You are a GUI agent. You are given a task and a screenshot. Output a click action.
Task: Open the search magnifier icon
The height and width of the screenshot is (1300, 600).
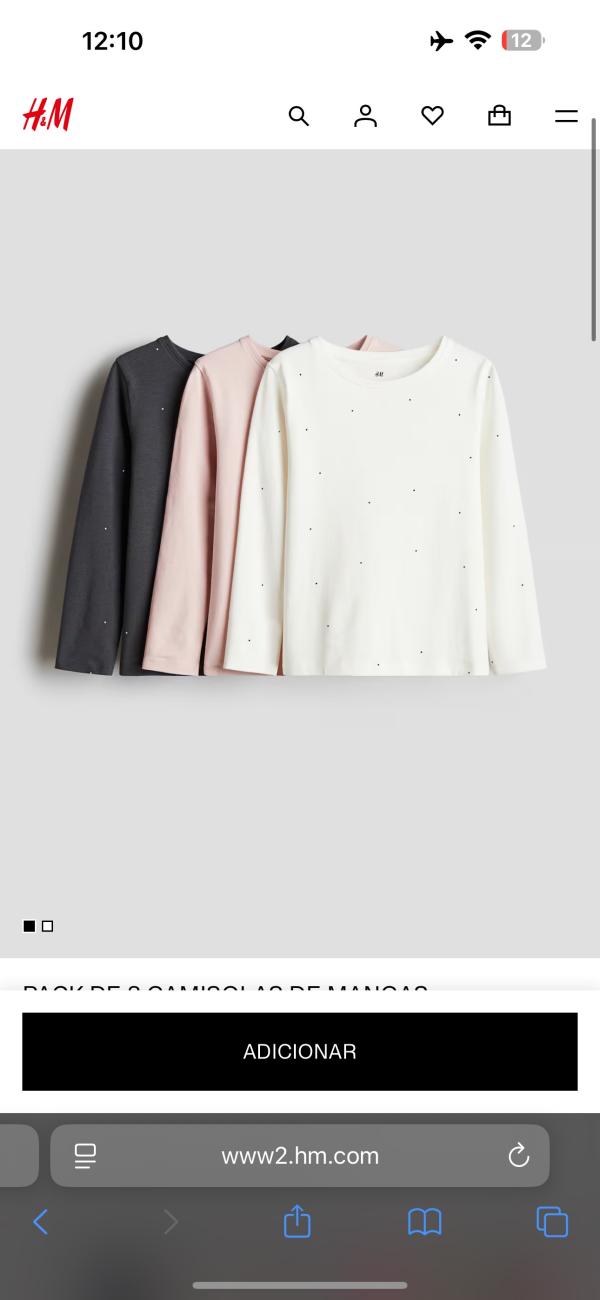coord(298,116)
